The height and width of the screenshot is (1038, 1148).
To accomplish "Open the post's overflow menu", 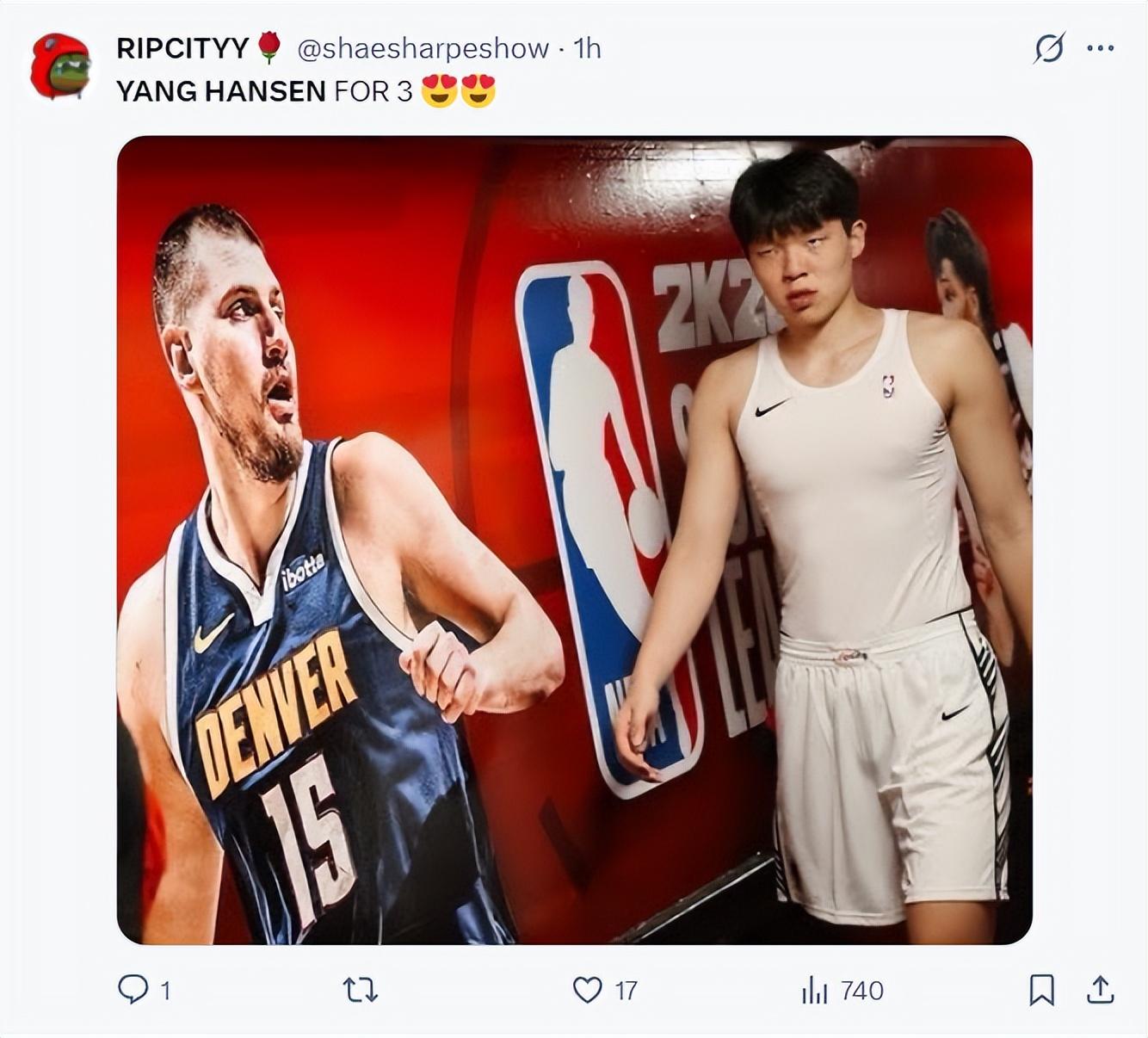I will (1101, 48).
